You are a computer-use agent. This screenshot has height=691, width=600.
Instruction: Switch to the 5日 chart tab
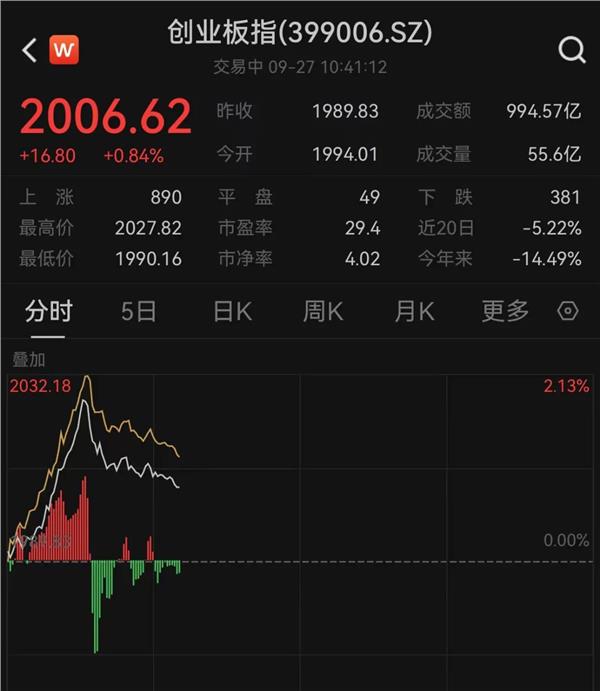[139, 312]
